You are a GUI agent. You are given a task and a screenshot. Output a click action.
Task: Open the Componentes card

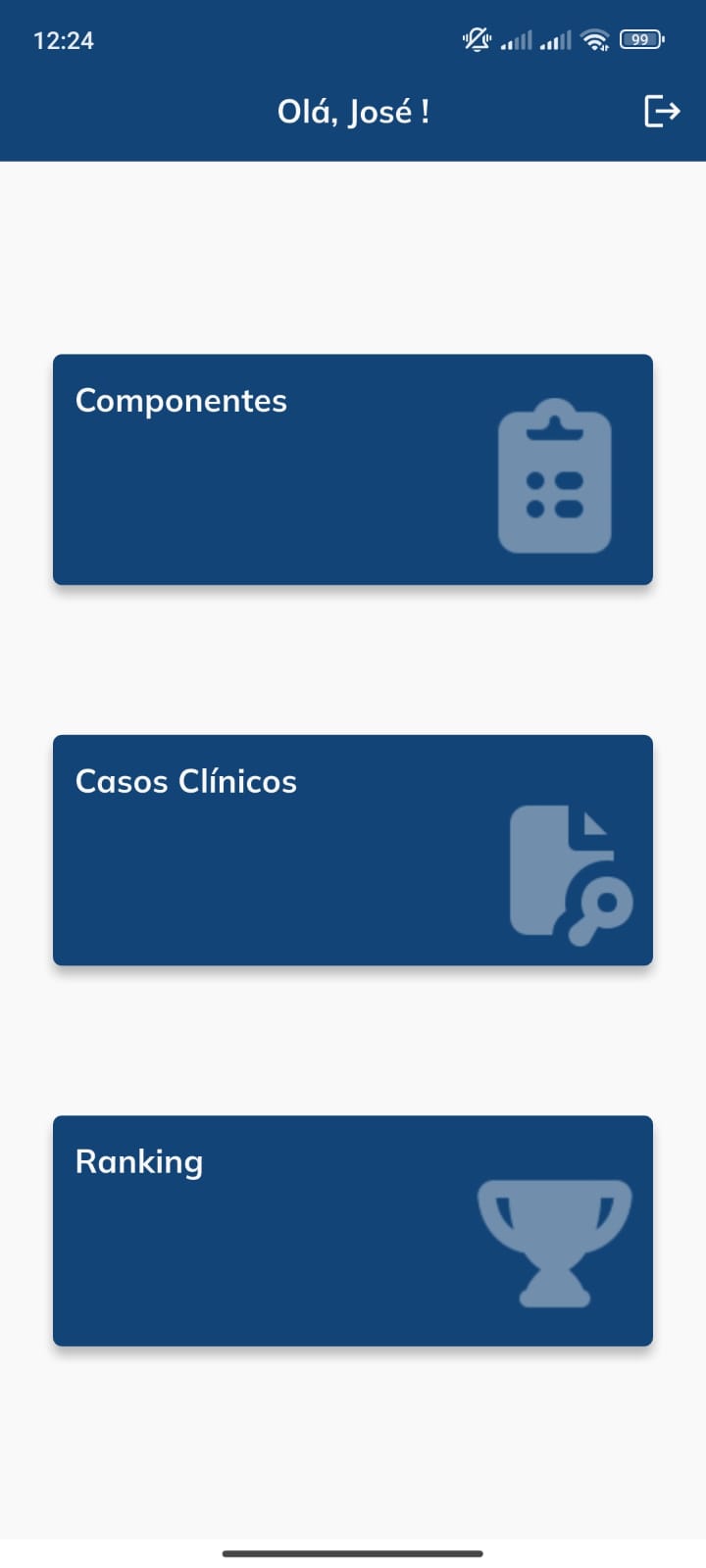tap(353, 469)
